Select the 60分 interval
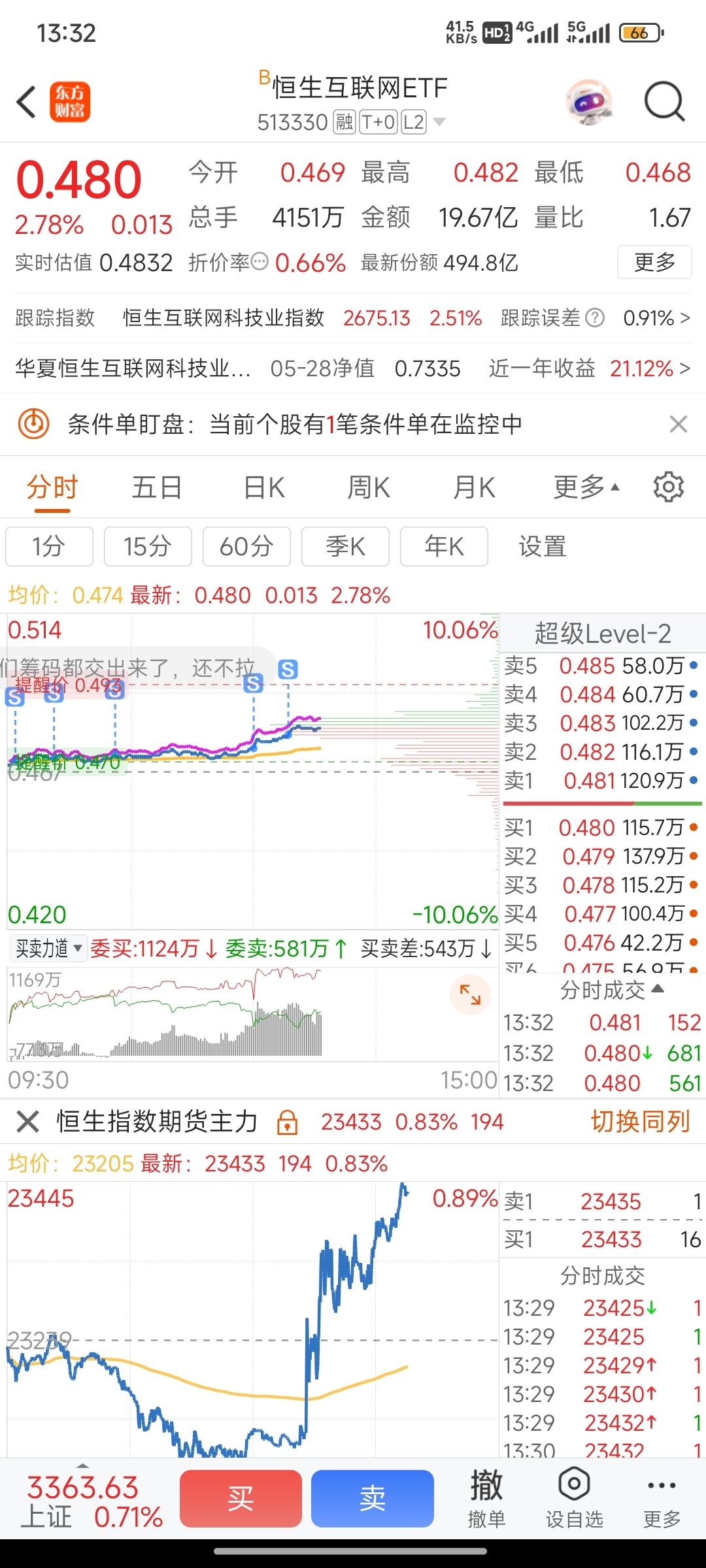Image resolution: width=706 pixels, height=1568 pixels. 246,547
